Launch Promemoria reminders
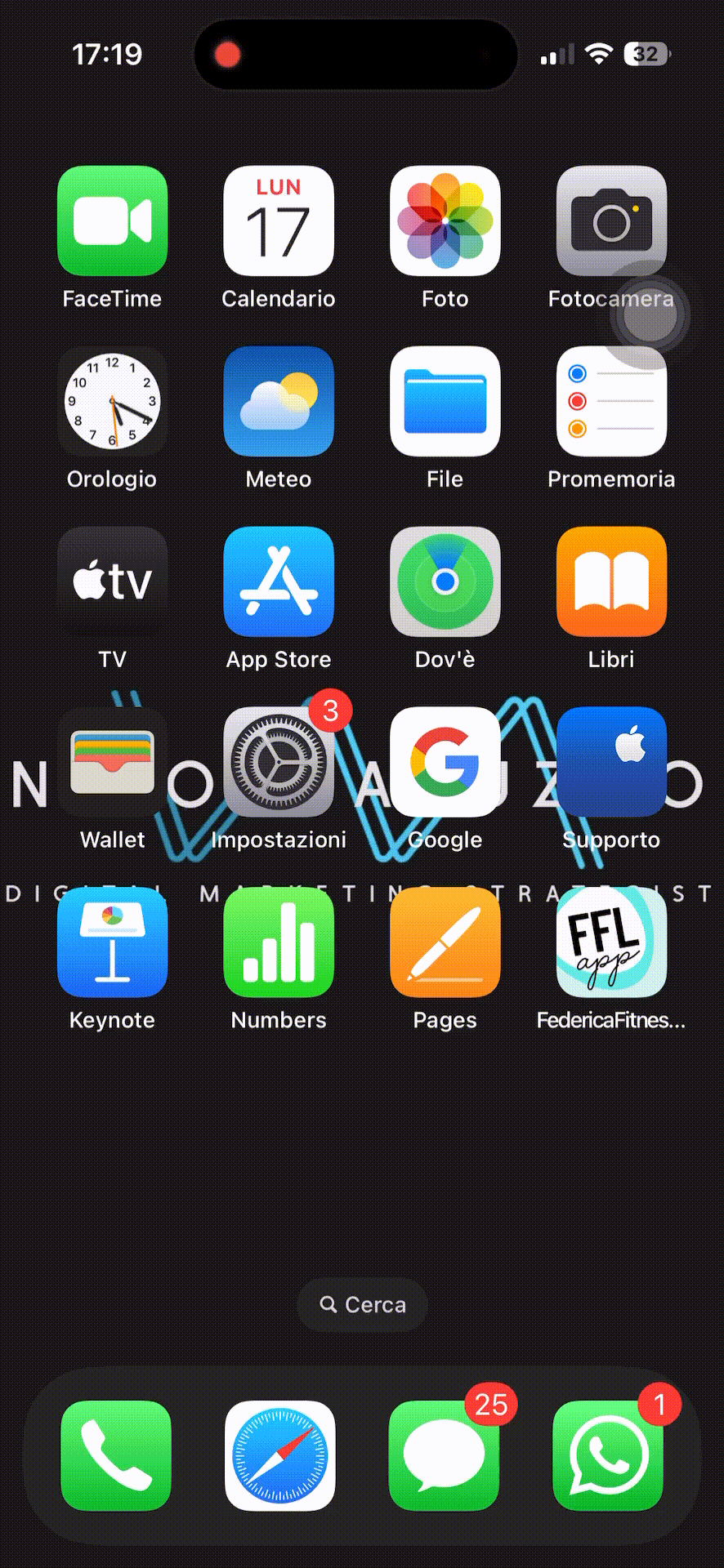 point(611,402)
